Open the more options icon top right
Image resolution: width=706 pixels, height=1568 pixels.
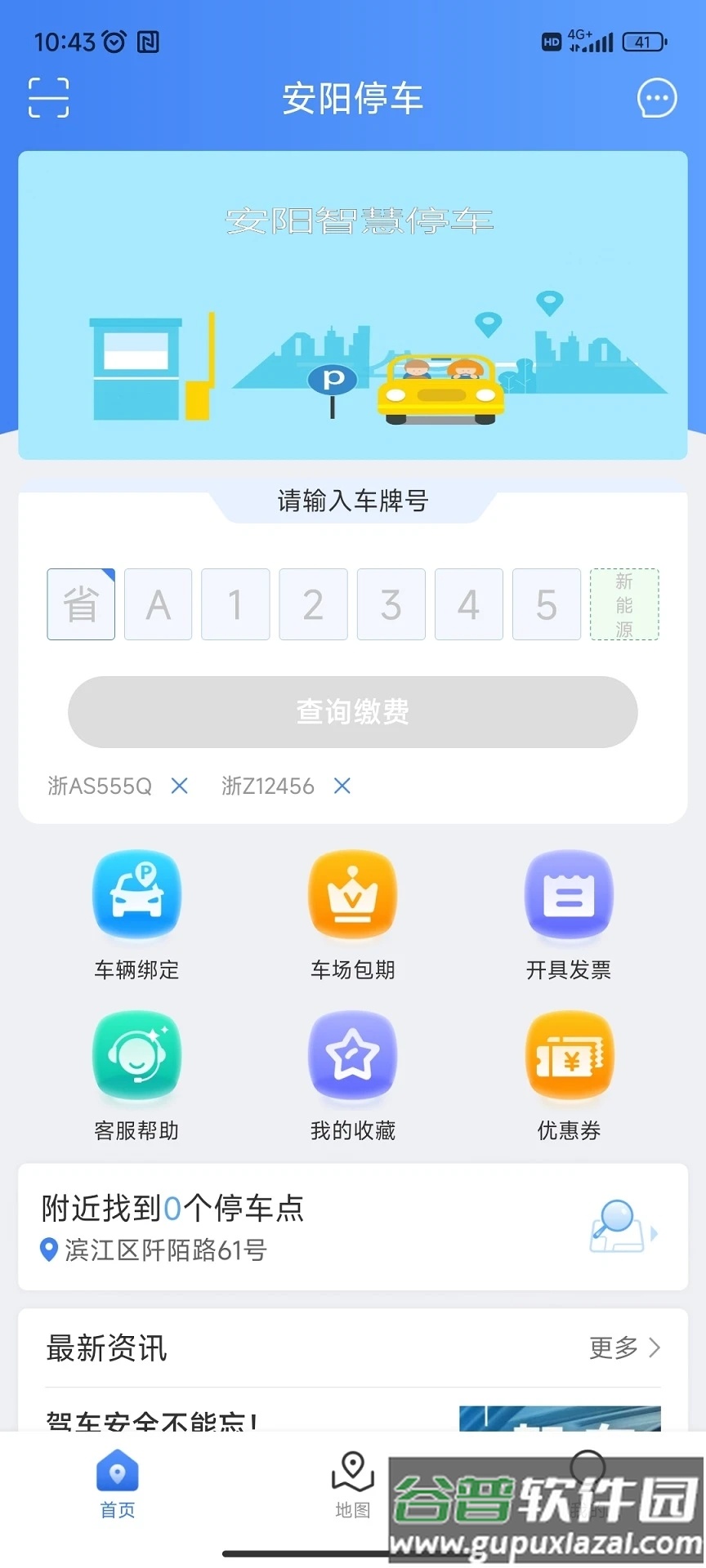(x=656, y=97)
